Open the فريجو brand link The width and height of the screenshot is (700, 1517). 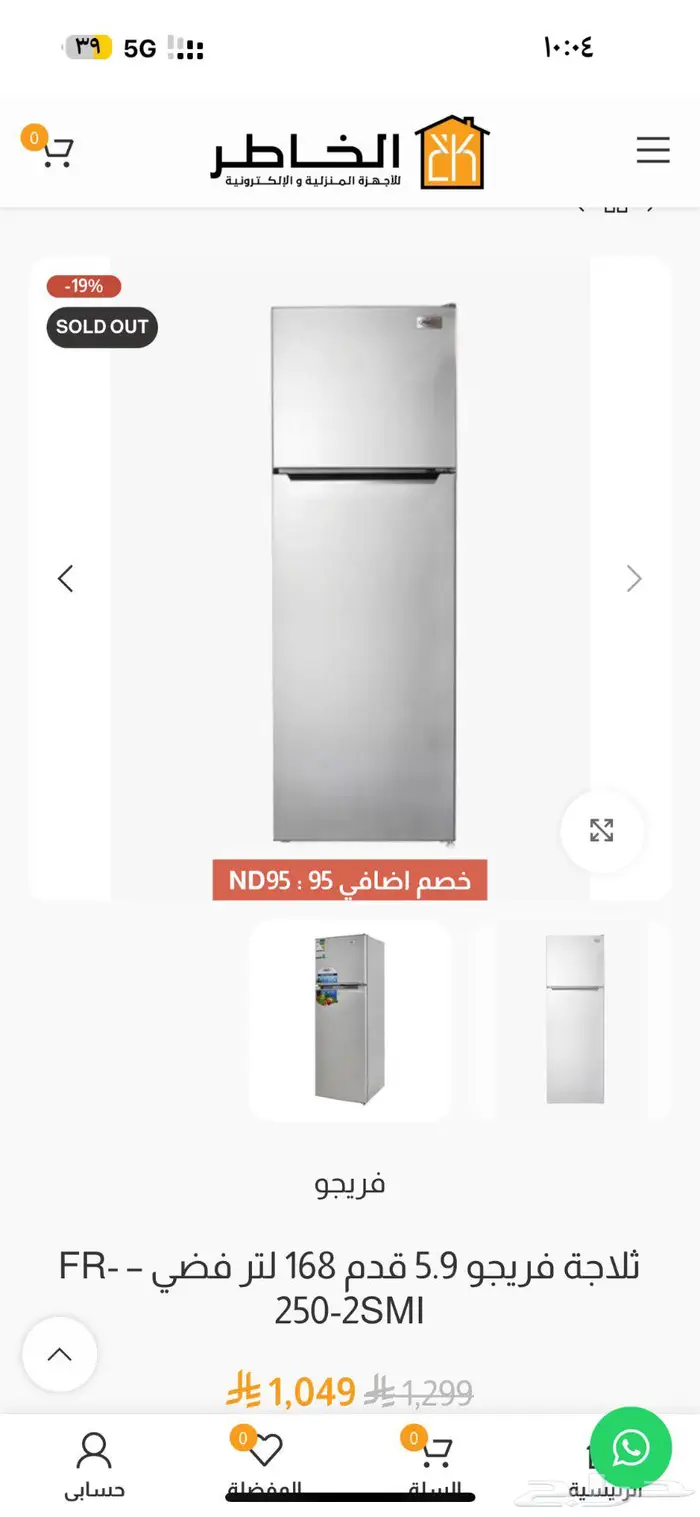tap(350, 1185)
